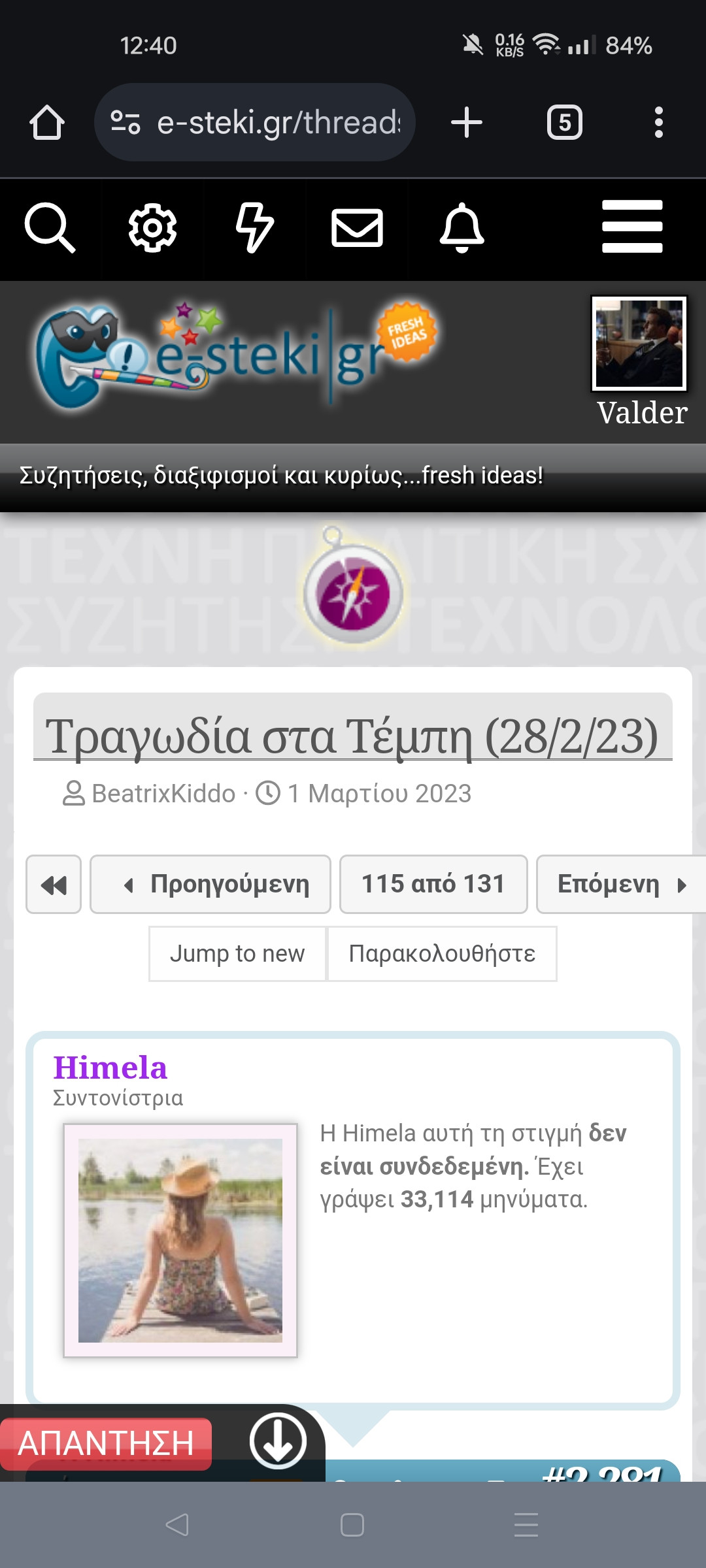Go to browser home page
Viewport: 706px width, 1568px height.
47,122
